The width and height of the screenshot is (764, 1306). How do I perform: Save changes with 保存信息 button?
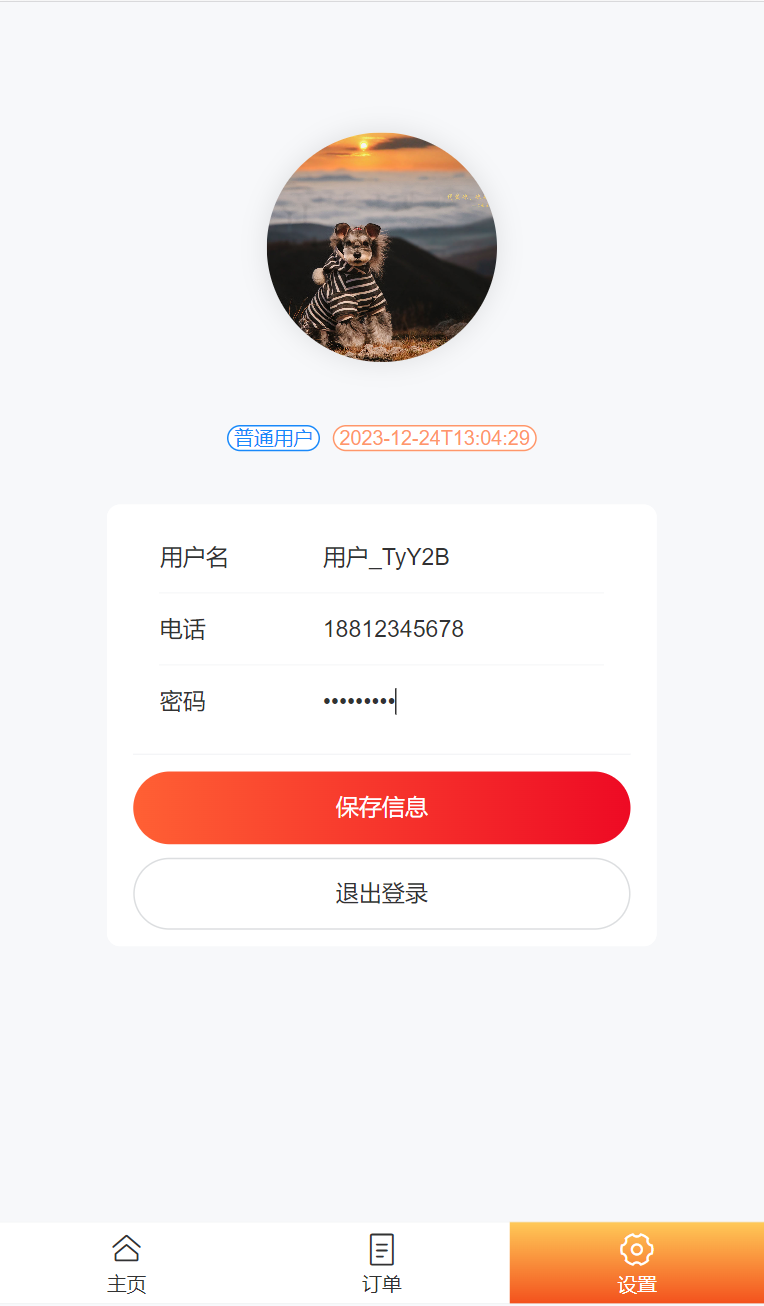pyautogui.click(x=382, y=808)
